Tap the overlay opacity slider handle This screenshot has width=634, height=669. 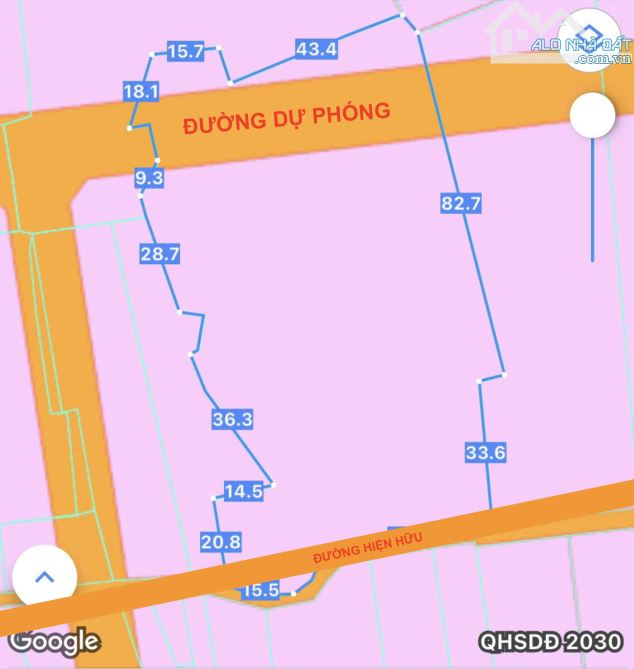tap(592, 118)
